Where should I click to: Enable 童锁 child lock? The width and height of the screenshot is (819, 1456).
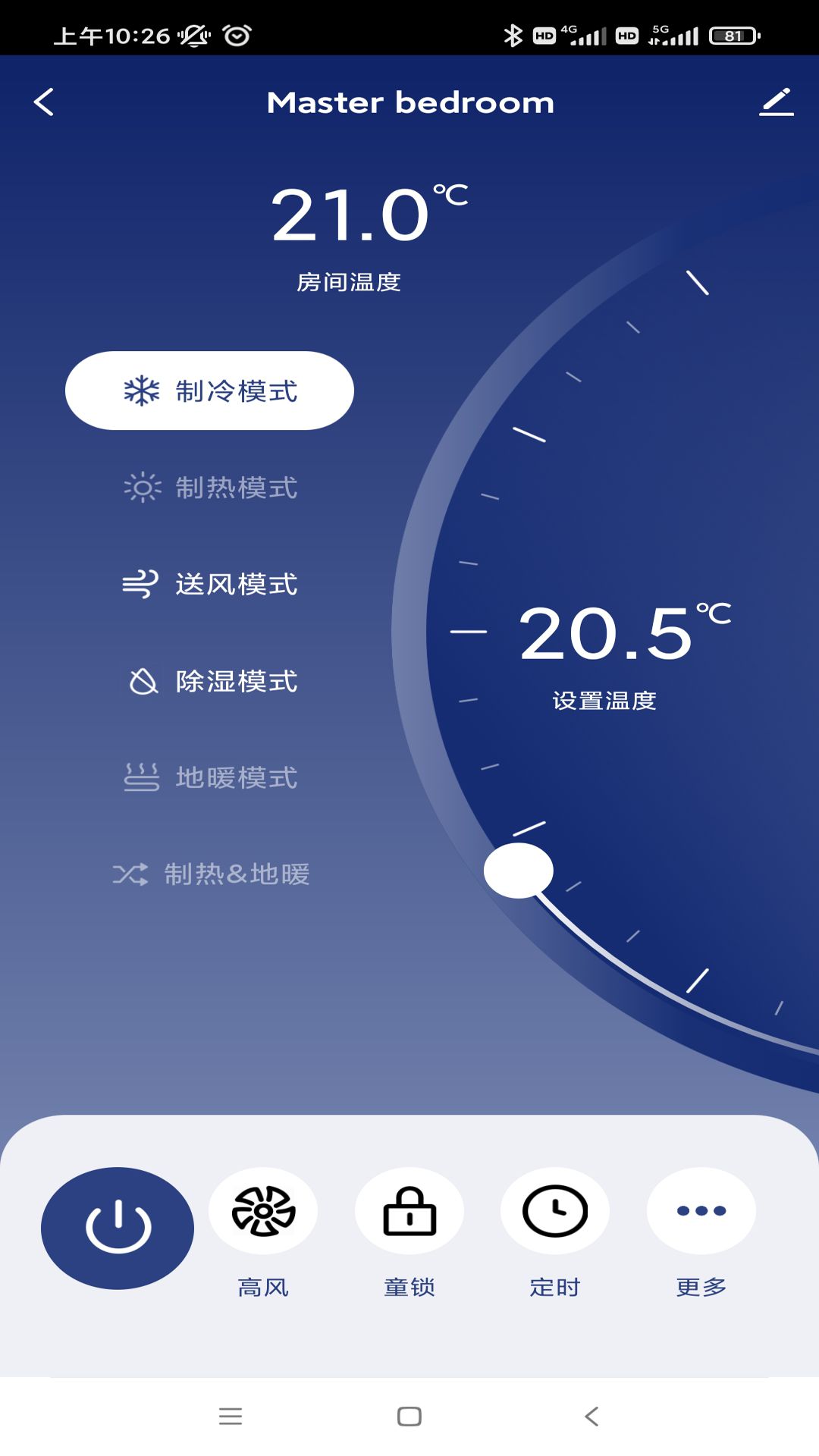(x=409, y=1211)
